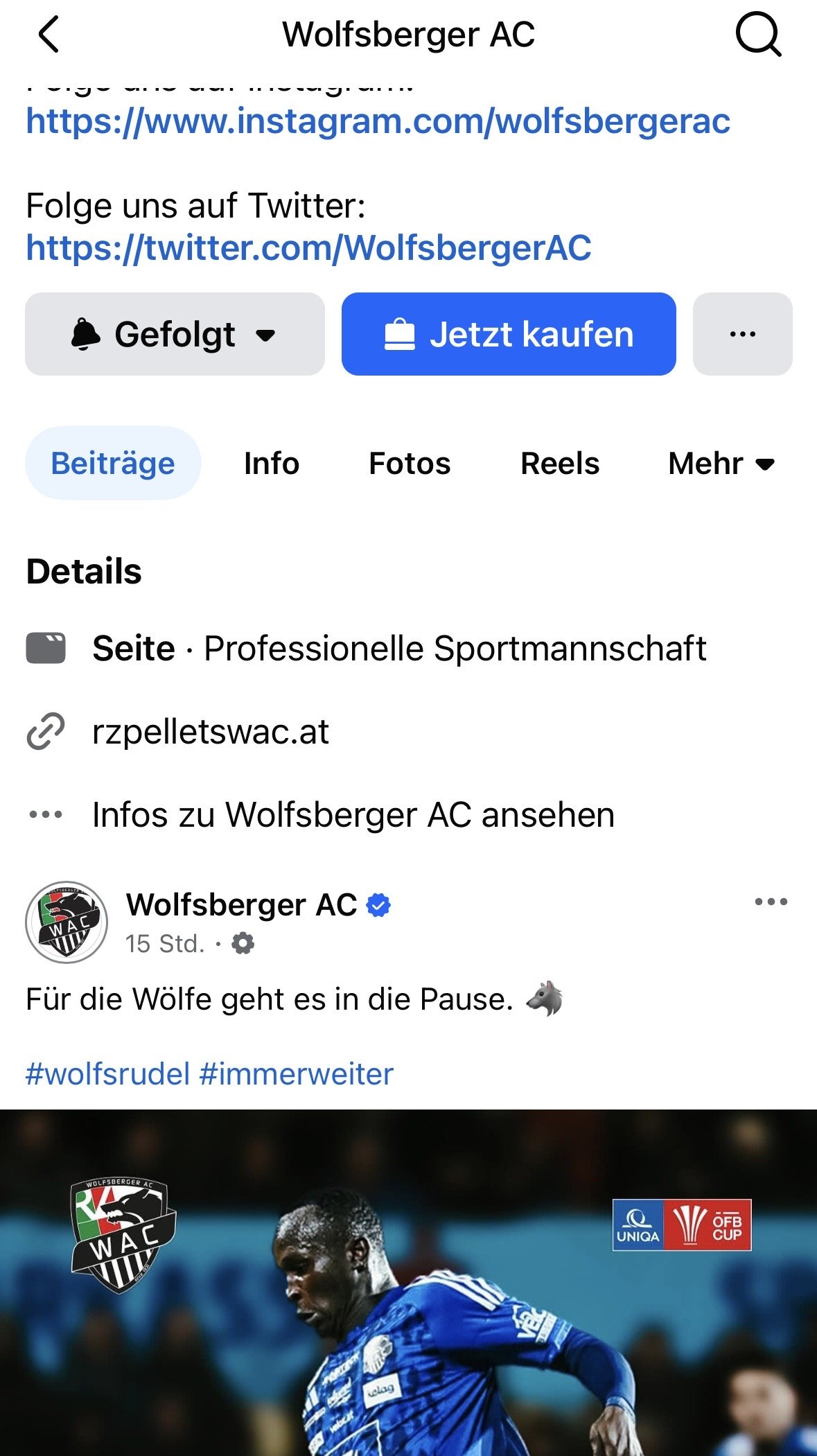Image resolution: width=817 pixels, height=1456 pixels.
Task: Open the #wolfsrudel hashtag
Action: click(107, 1074)
